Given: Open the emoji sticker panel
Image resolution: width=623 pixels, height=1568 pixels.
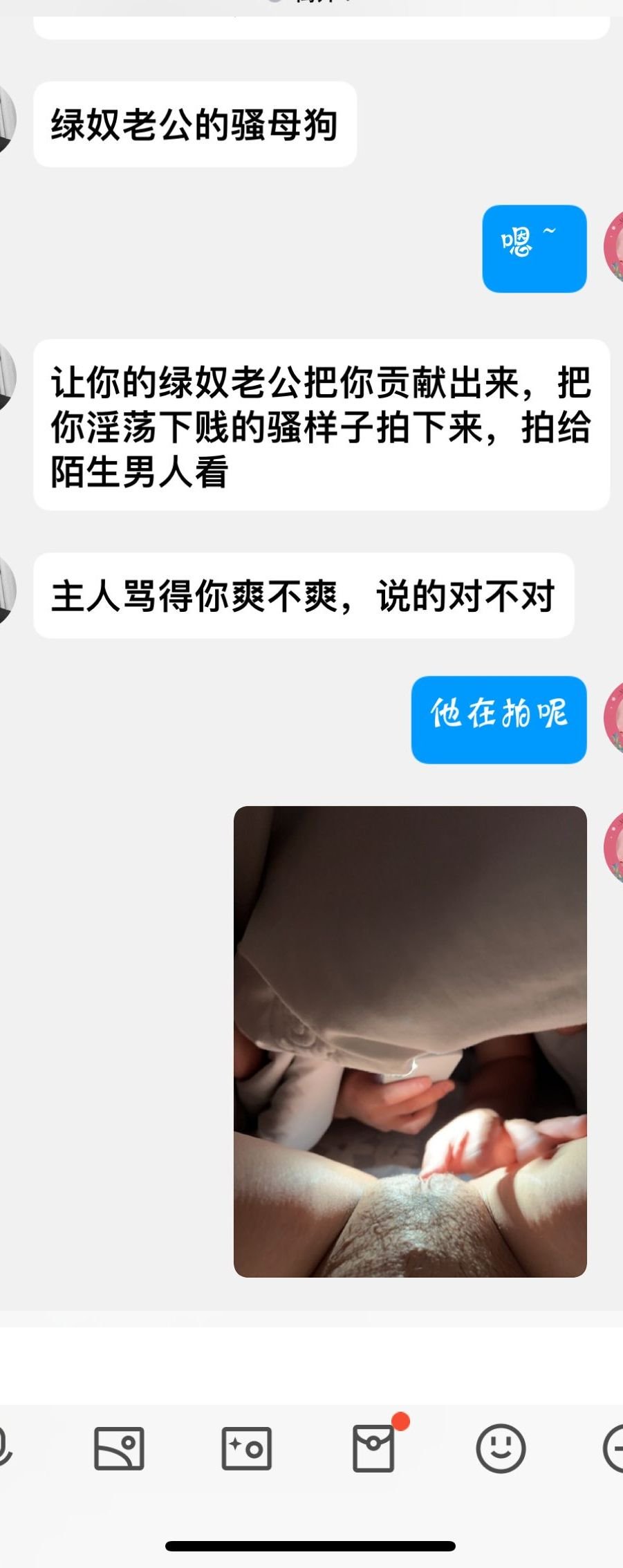Looking at the screenshot, I should coord(501,1448).
